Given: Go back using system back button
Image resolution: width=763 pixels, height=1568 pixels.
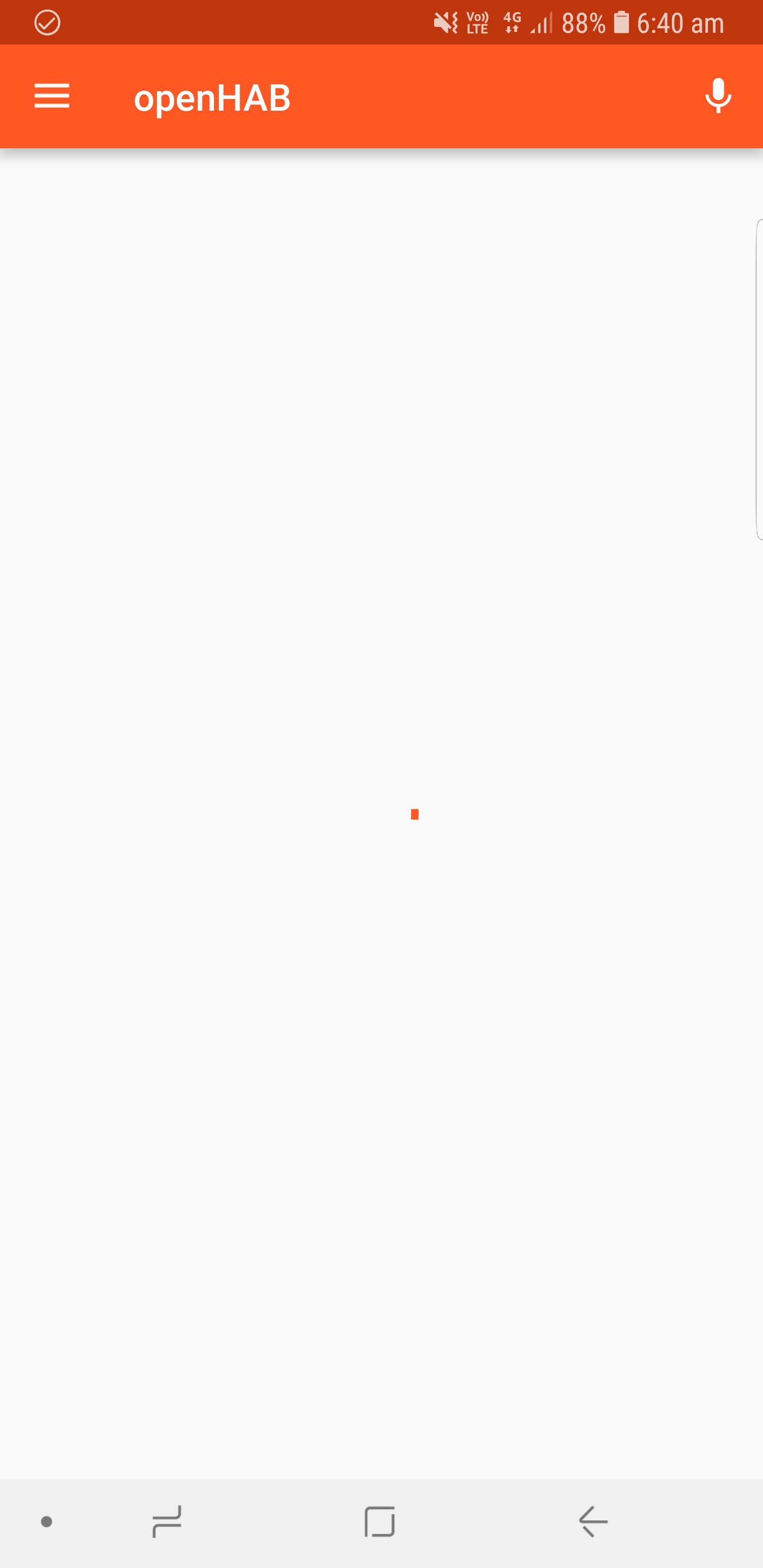Looking at the screenshot, I should [592, 1522].
